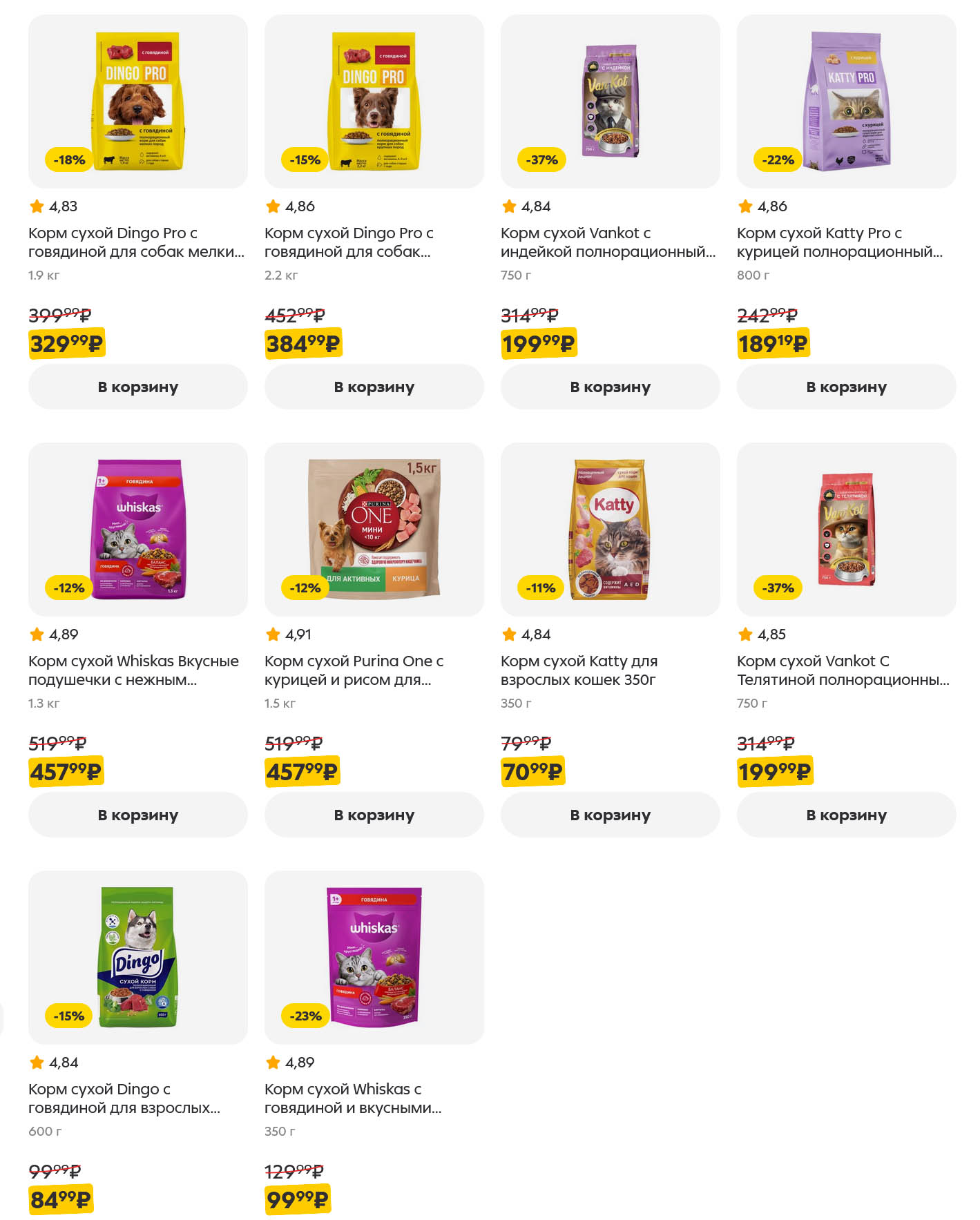980x1220 pixels.
Task: Open Dingo с говядиной 600 г product
Action: pyautogui.click(x=137, y=958)
